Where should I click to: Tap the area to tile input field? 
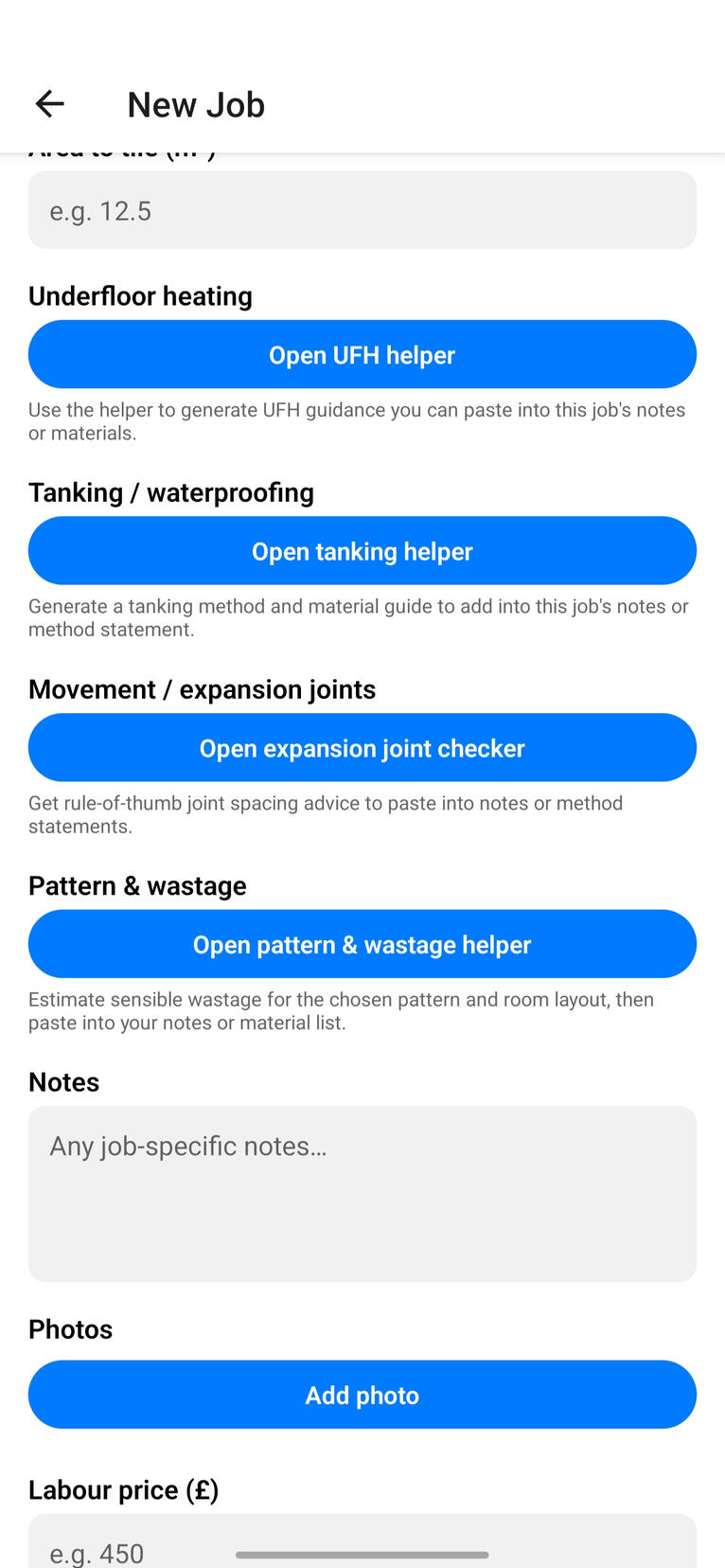[x=362, y=210]
